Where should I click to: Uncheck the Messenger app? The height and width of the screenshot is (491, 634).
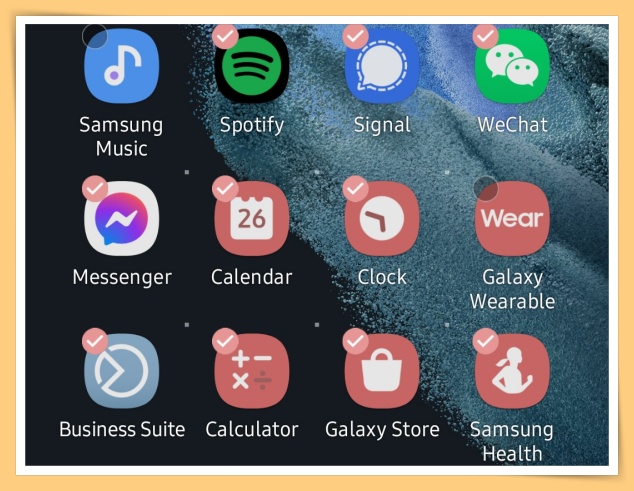click(95, 189)
